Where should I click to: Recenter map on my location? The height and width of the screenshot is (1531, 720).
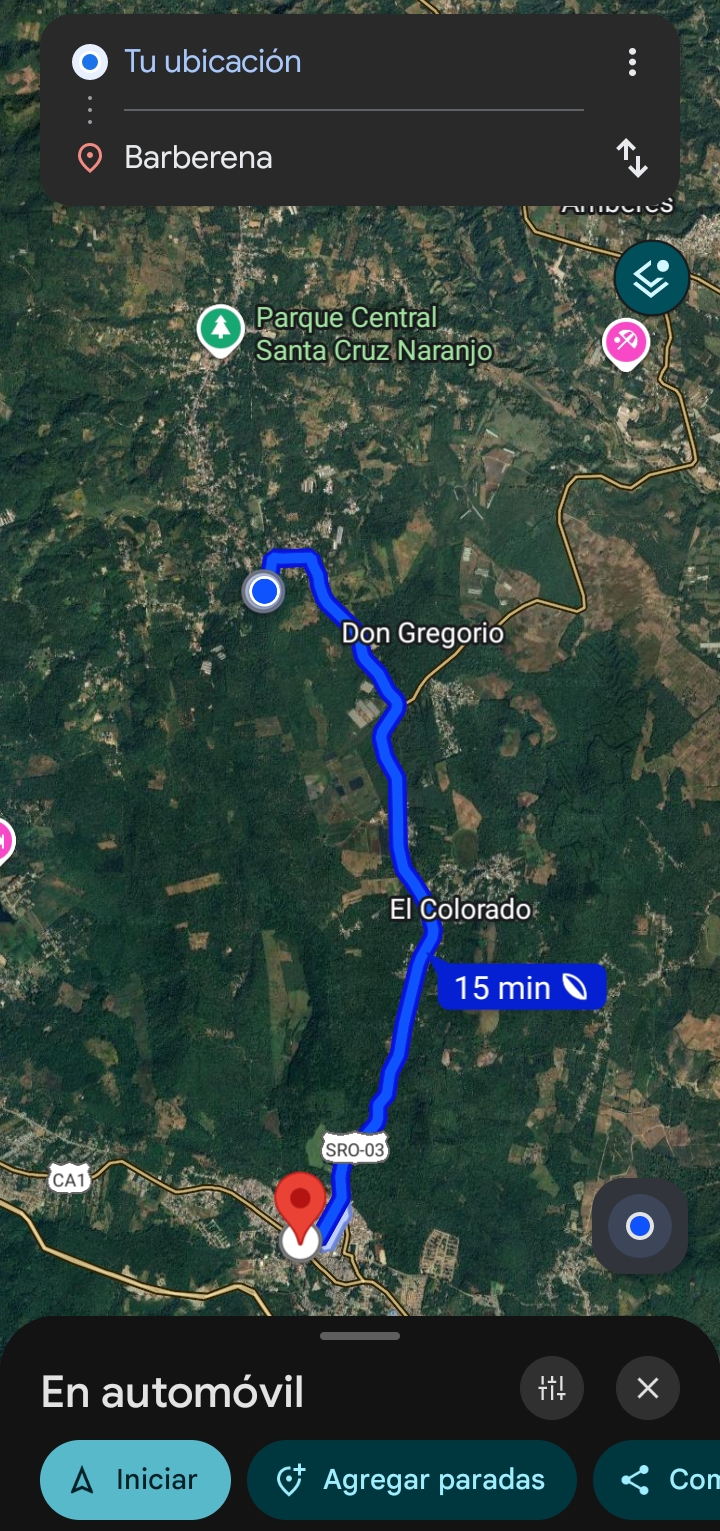(x=640, y=1226)
